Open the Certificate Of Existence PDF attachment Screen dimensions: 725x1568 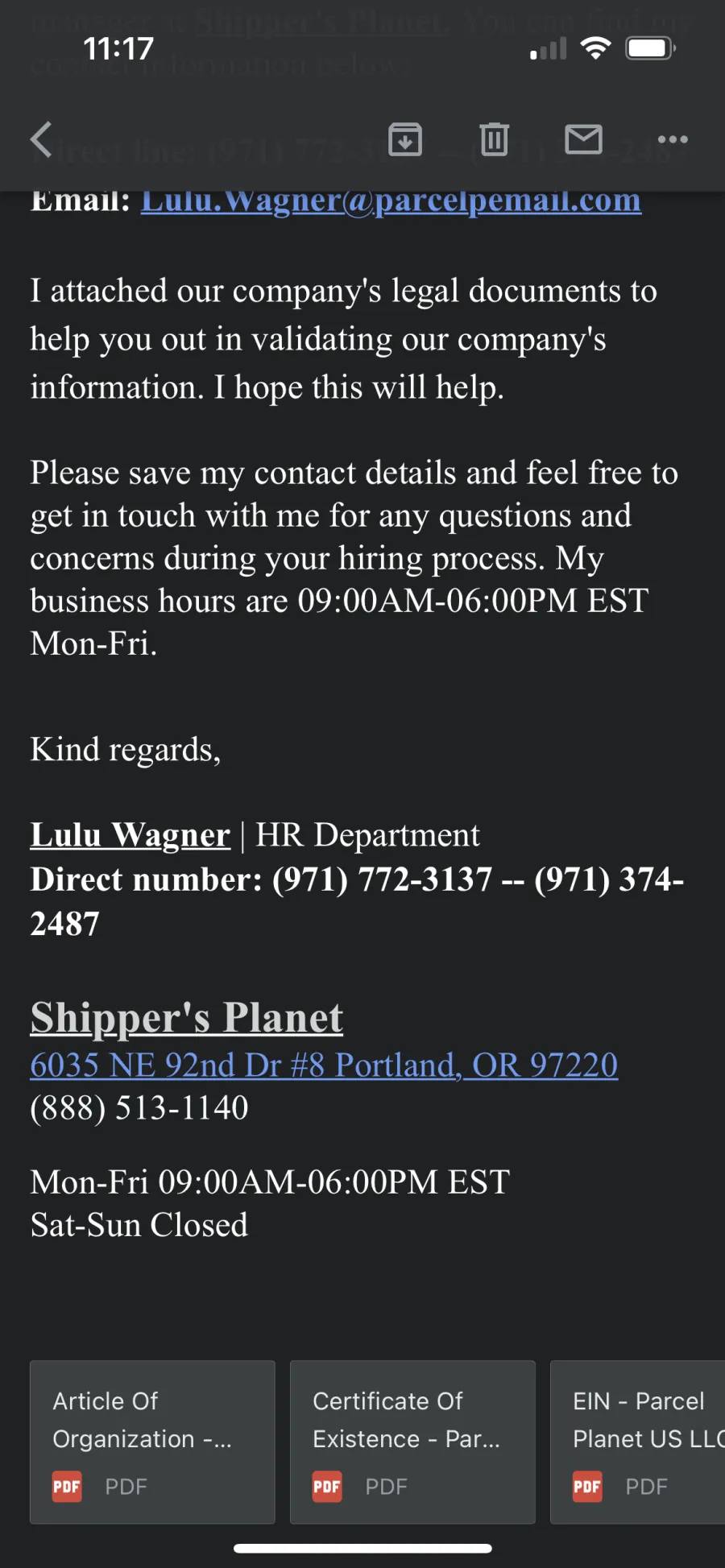pyautogui.click(x=412, y=1442)
